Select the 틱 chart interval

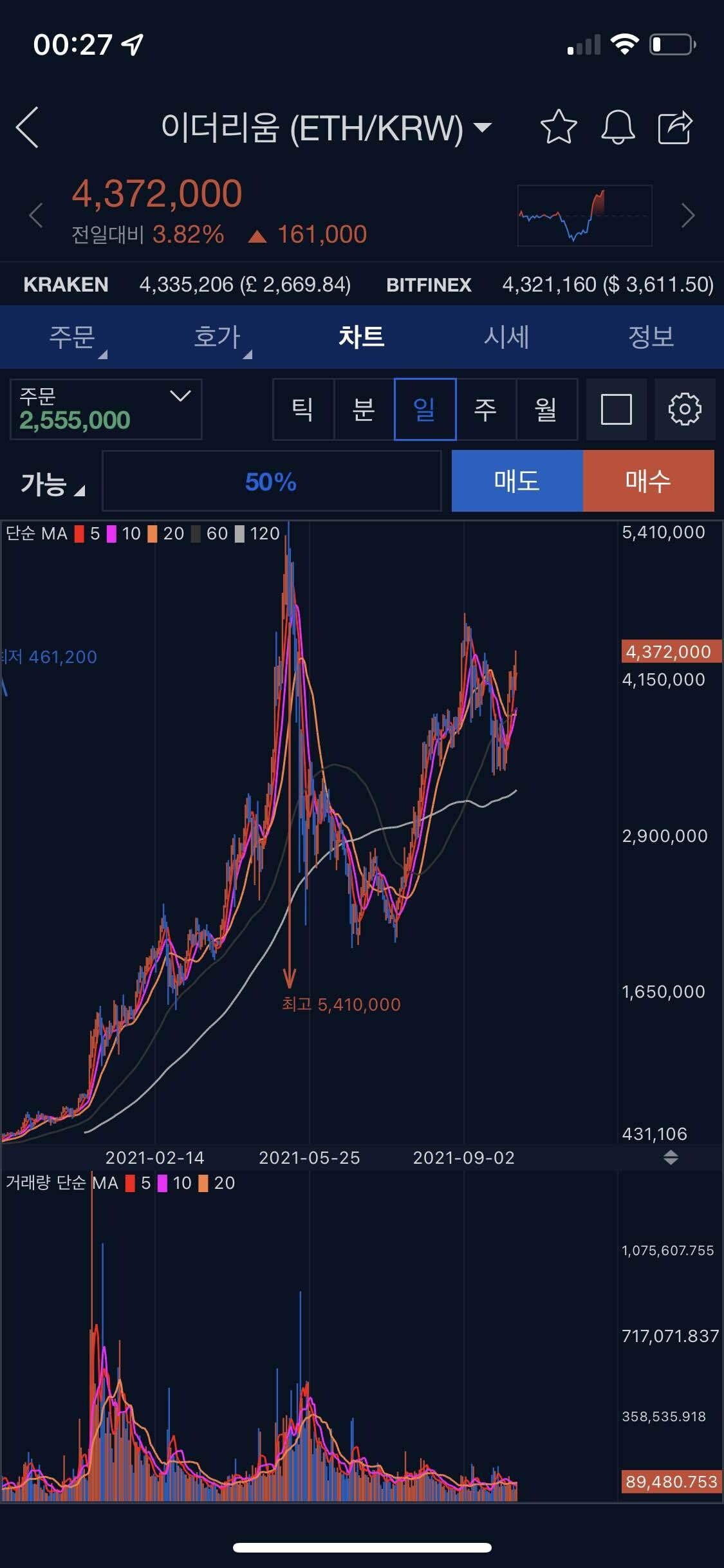[x=303, y=409]
